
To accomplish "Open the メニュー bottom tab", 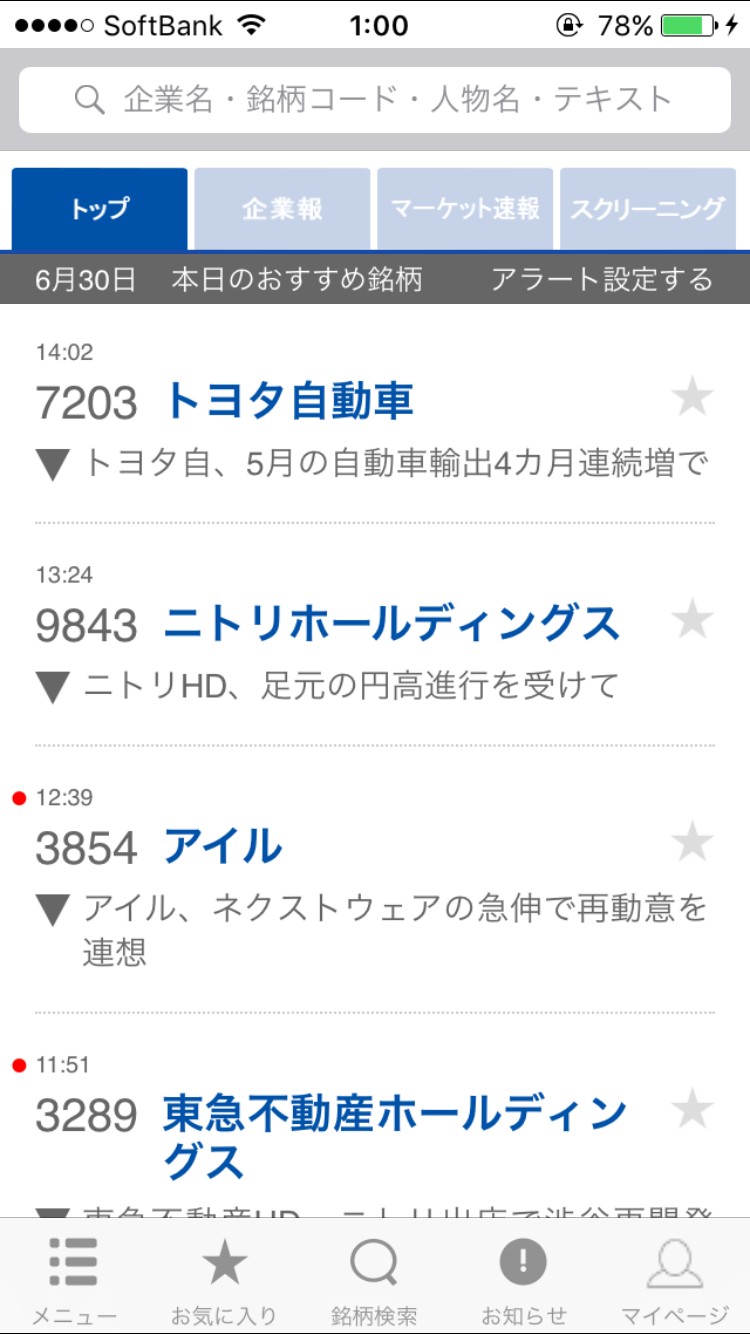I will pos(74,1278).
